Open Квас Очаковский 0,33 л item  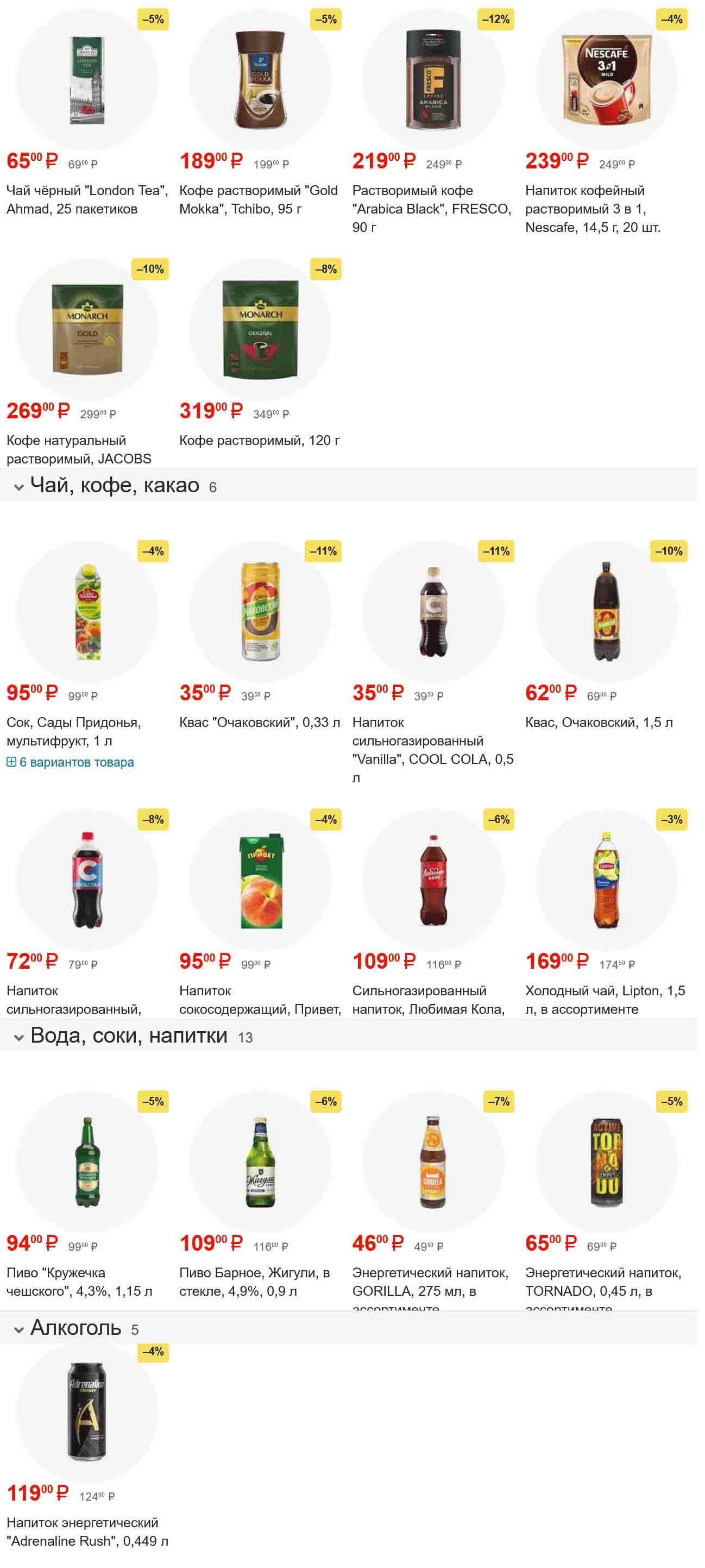[260, 612]
